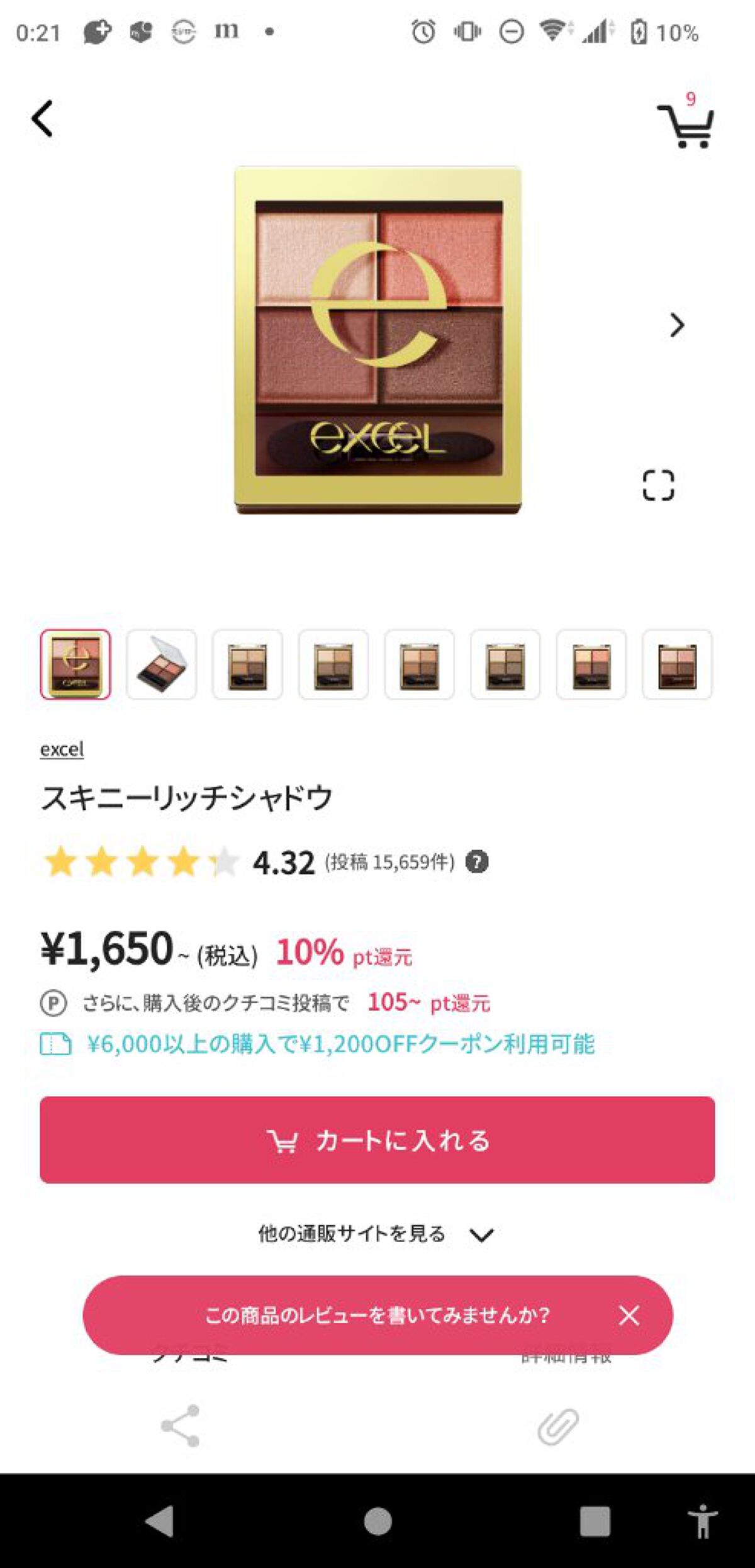Open the rating help question mark
755x1568 pixels.
pyautogui.click(x=476, y=861)
